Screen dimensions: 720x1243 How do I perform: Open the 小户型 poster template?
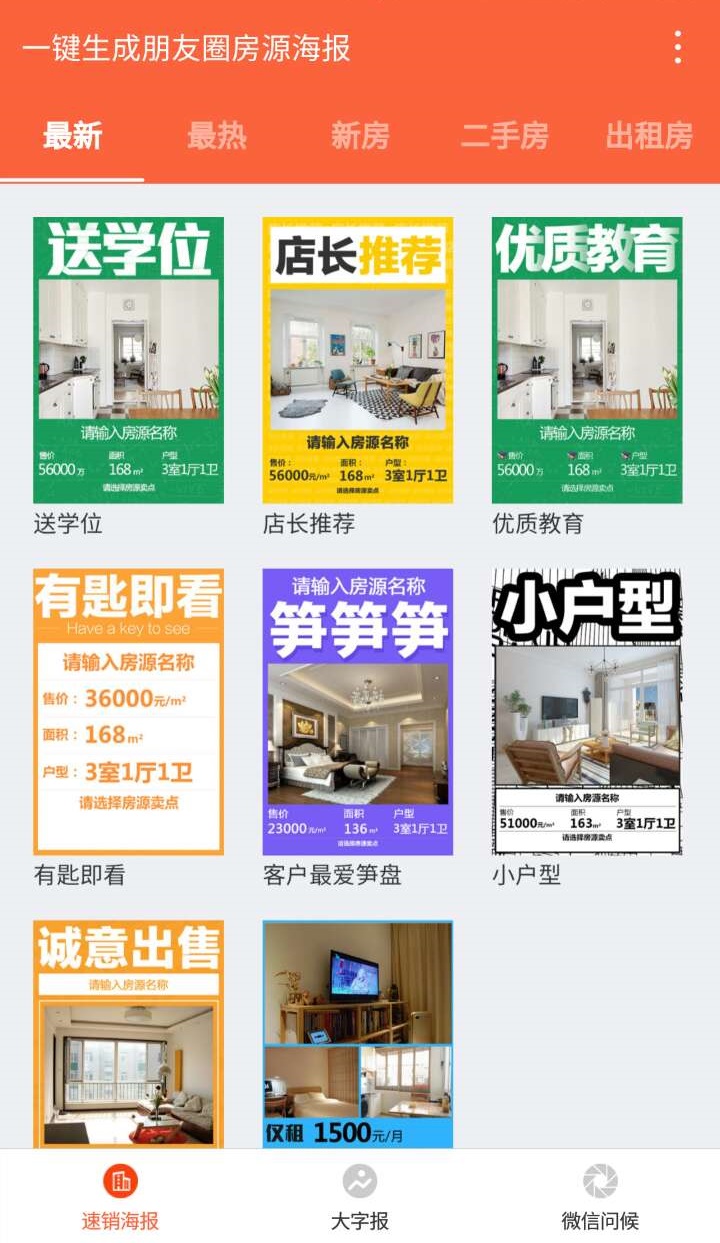pyautogui.click(x=587, y=712)
